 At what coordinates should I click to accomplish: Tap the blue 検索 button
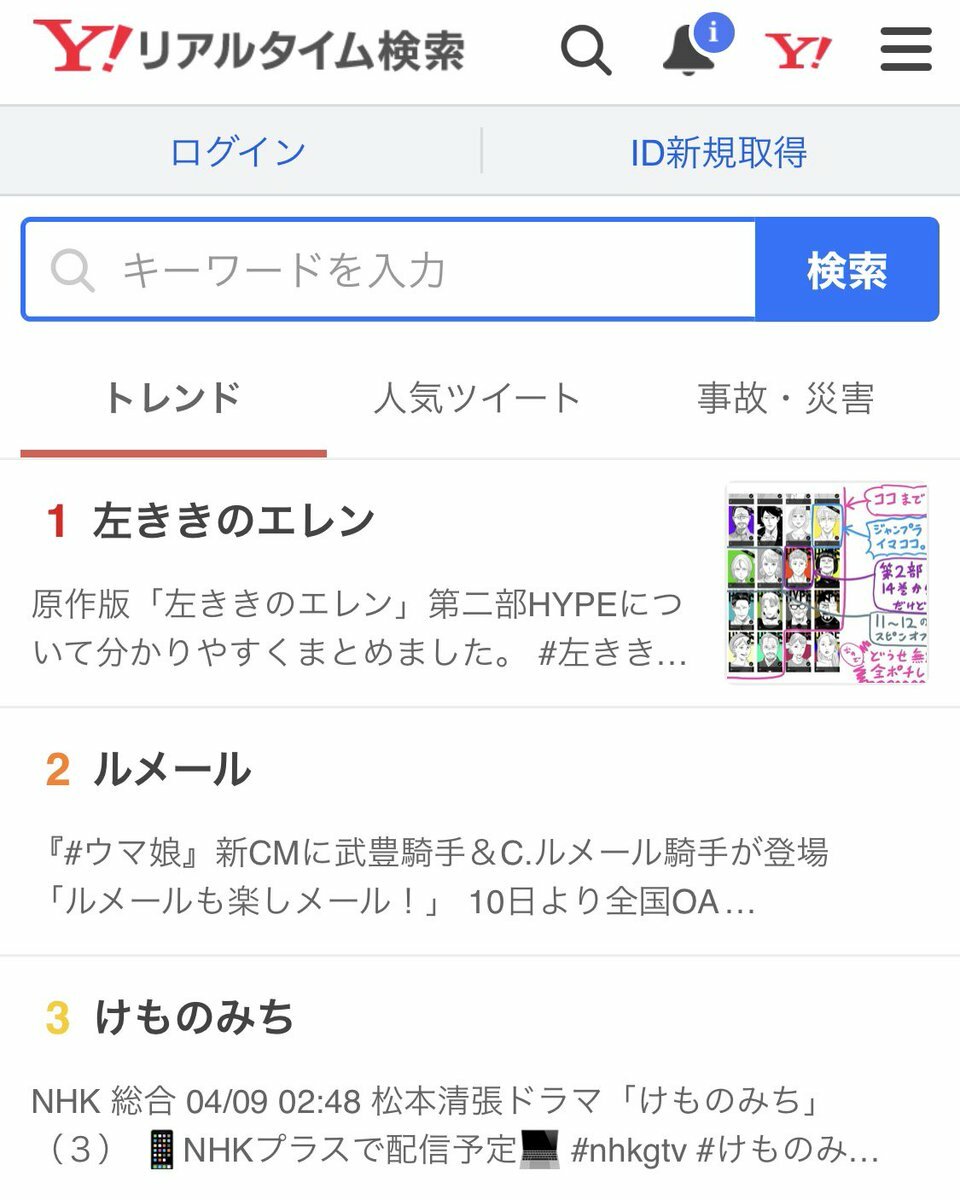(847, 270)
